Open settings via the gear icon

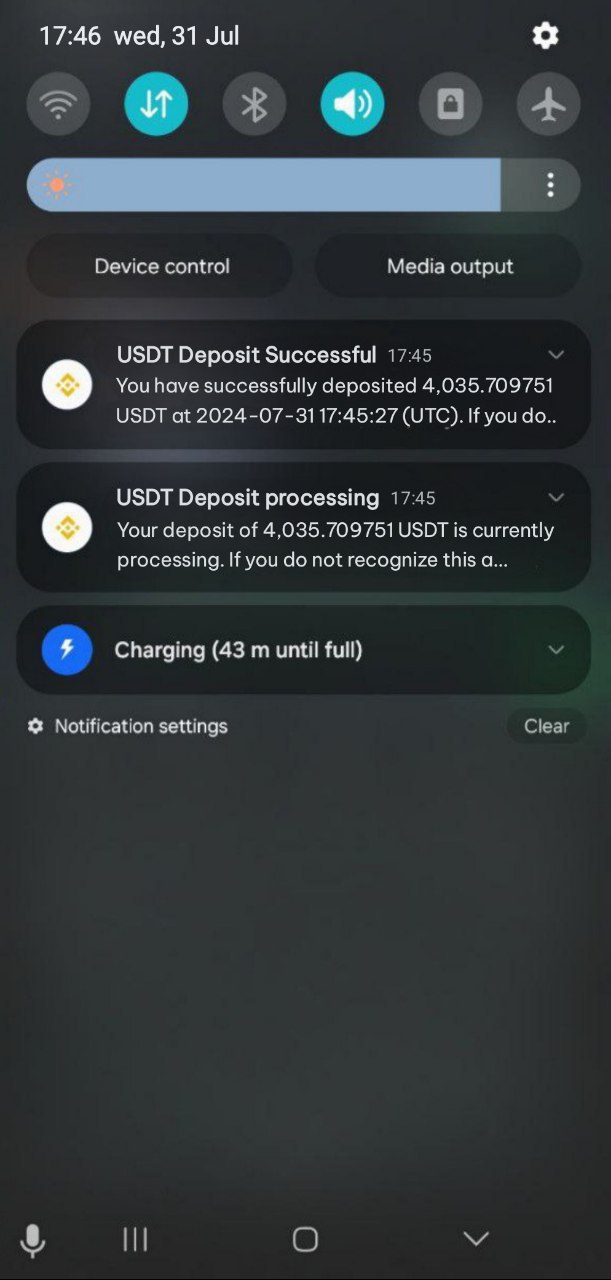545,36
